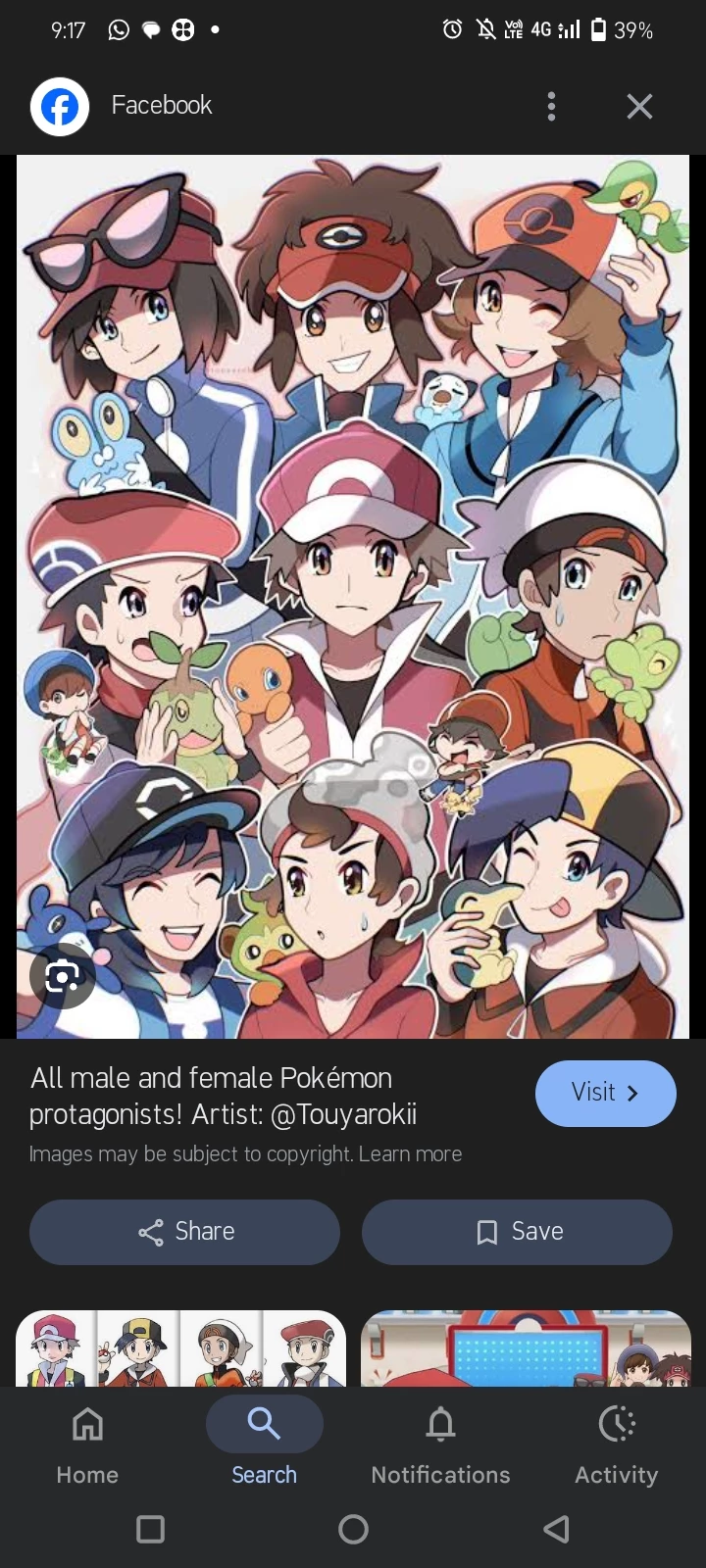Save the image to collections

517,1232
